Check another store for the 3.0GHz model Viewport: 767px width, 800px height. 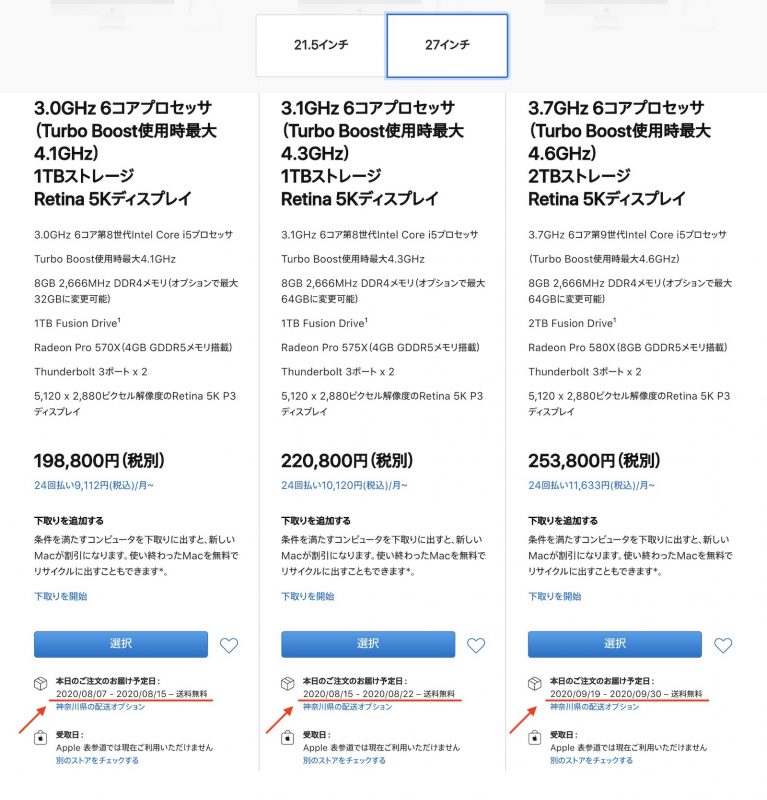(97, 760)
